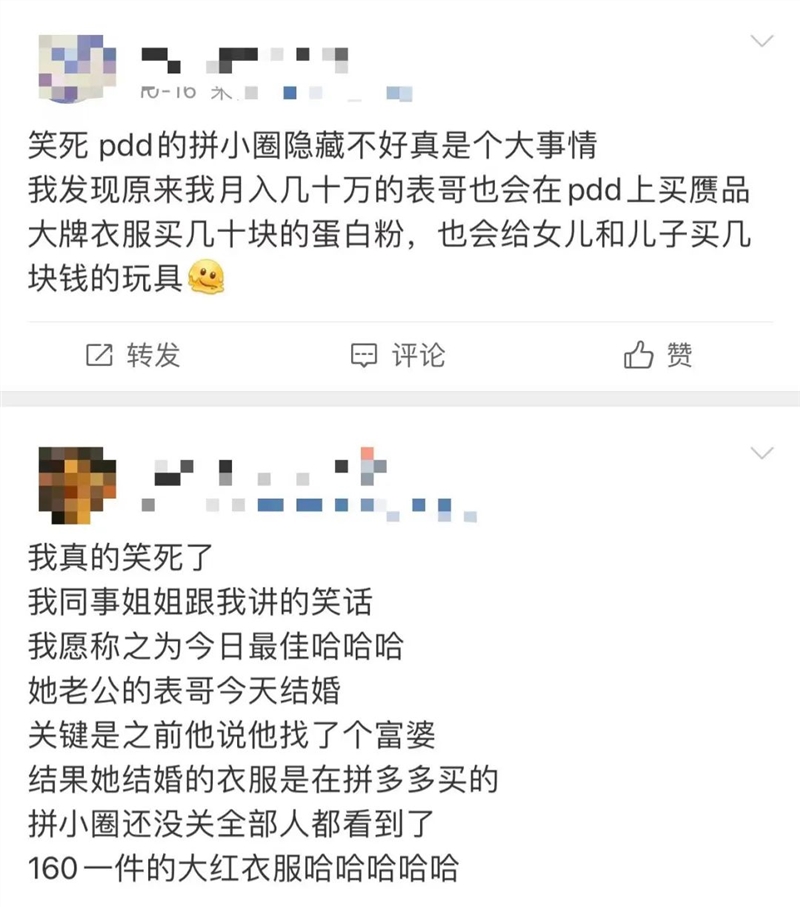Open the avatar on the pdd 拼小圈 post
Image resolution: width=800 pixels, height=907 pixels.
pos(76,70)
